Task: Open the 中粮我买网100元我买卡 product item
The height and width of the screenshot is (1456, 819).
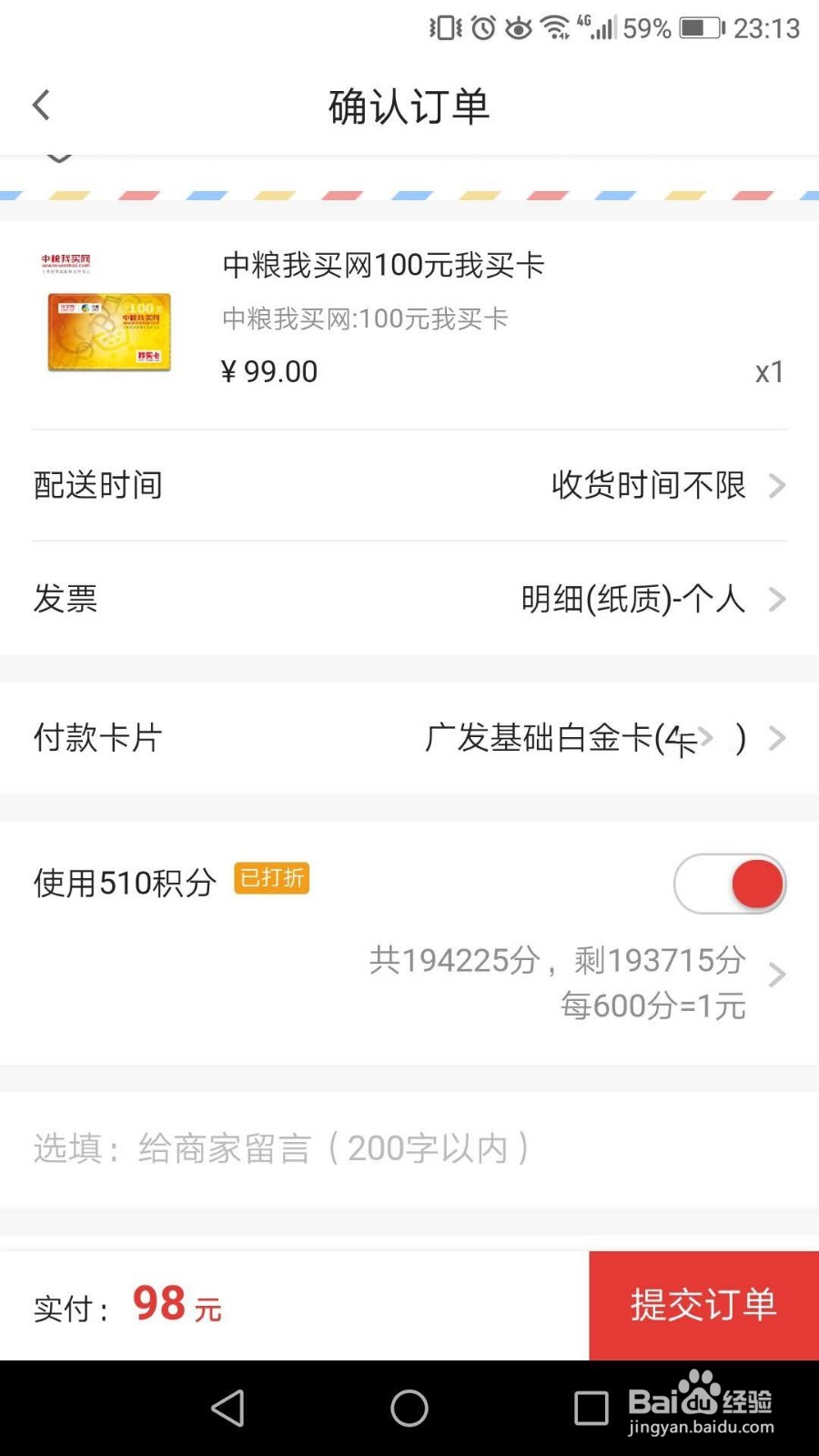Action: [x=409, y=318]
